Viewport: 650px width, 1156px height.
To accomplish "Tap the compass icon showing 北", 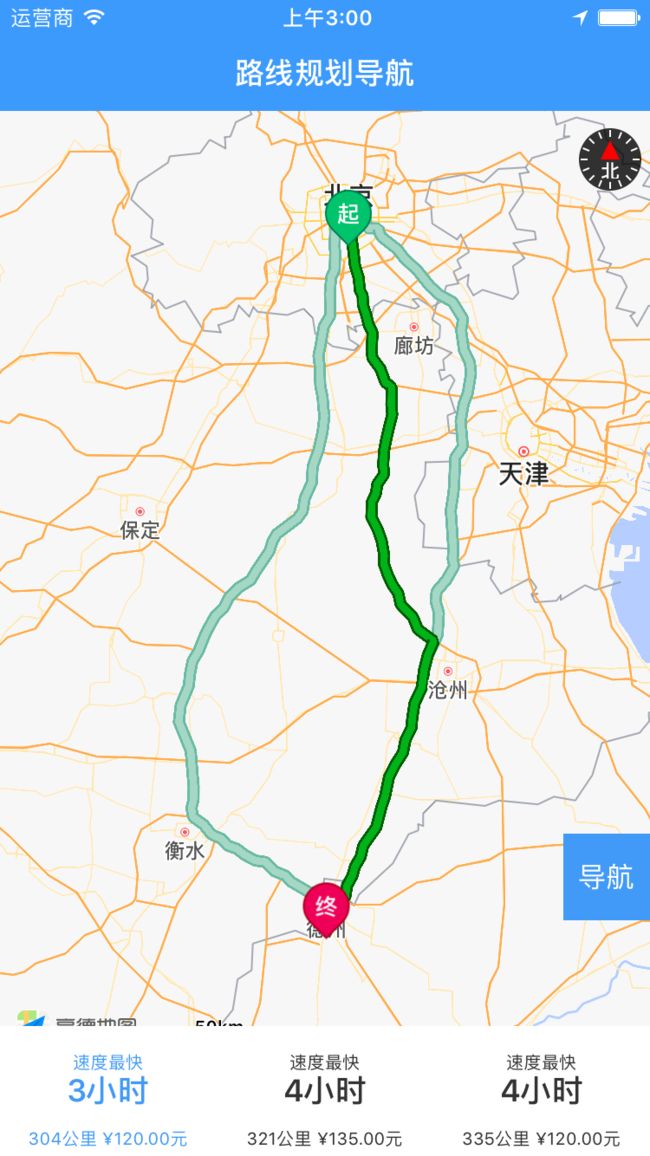I will click(609, 159).
